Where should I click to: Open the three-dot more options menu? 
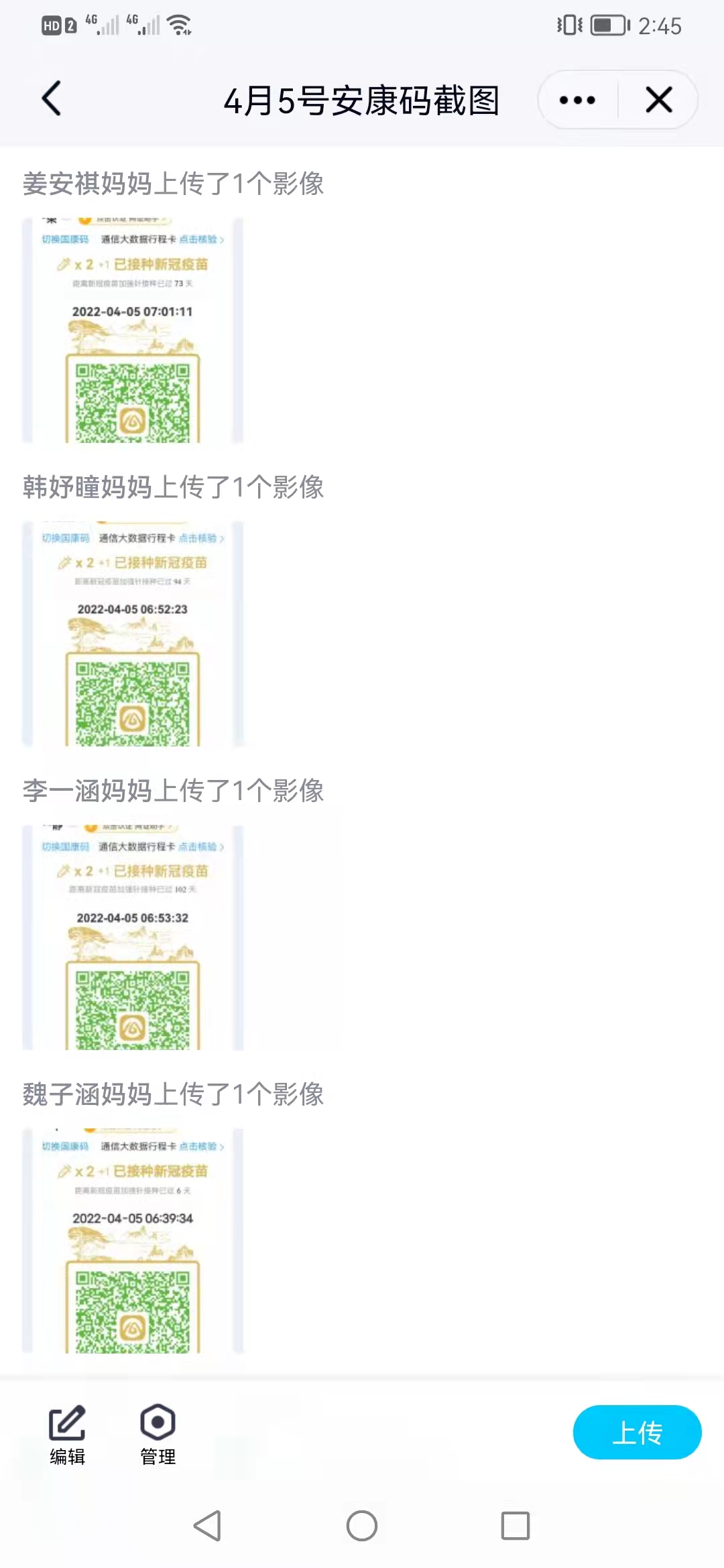577,100
